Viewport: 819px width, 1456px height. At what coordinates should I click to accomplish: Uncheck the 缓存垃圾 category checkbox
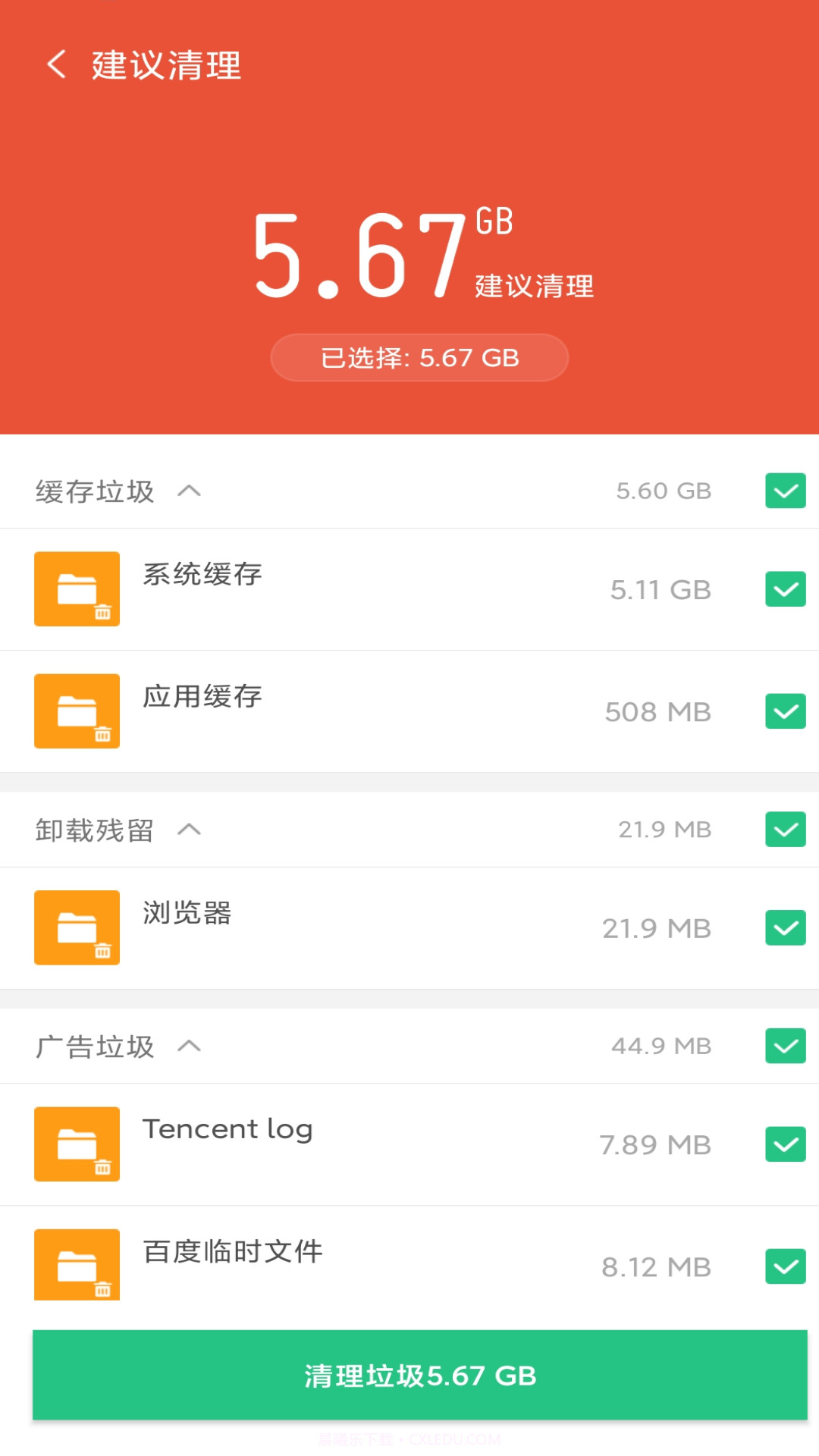tap(785, 491)
